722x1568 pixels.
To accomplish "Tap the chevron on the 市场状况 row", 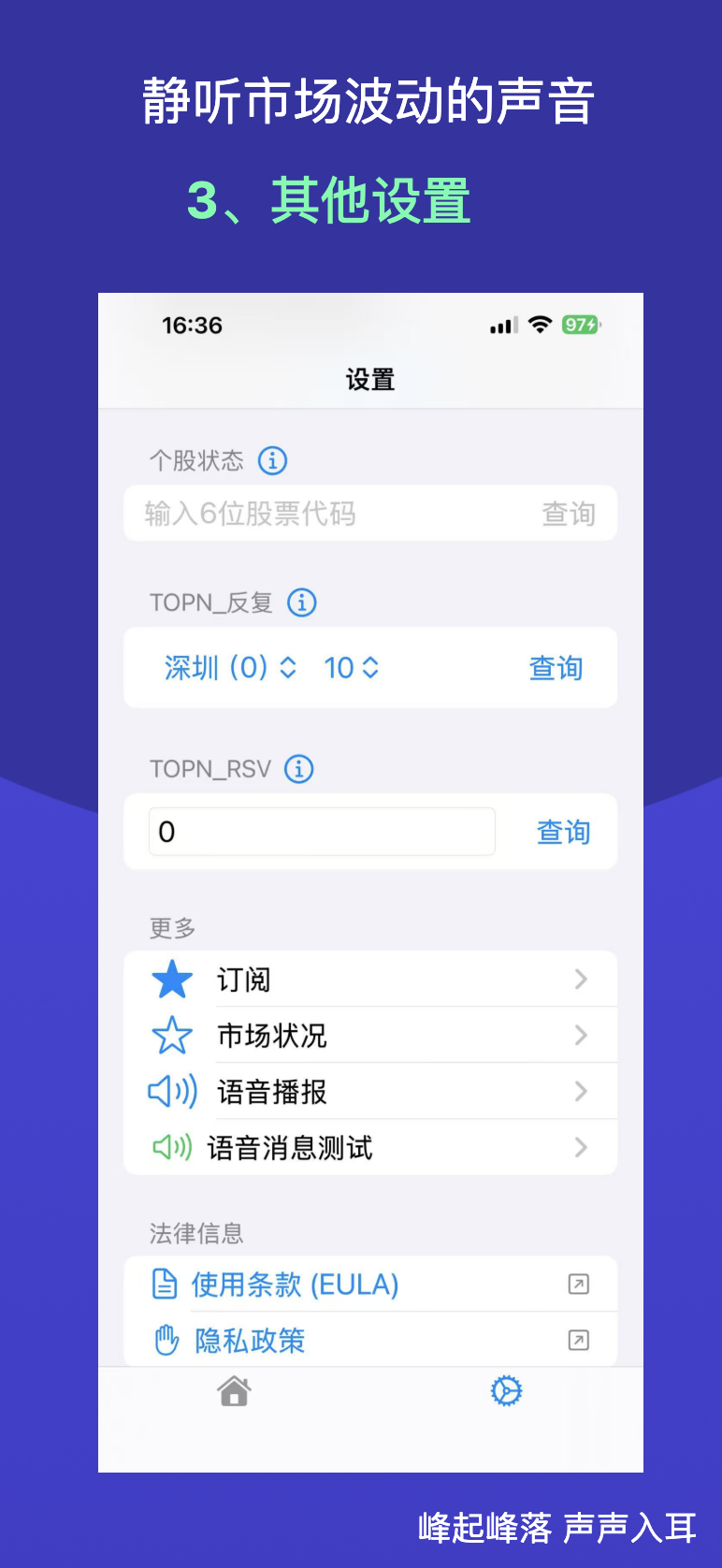I will [581, 1035].
